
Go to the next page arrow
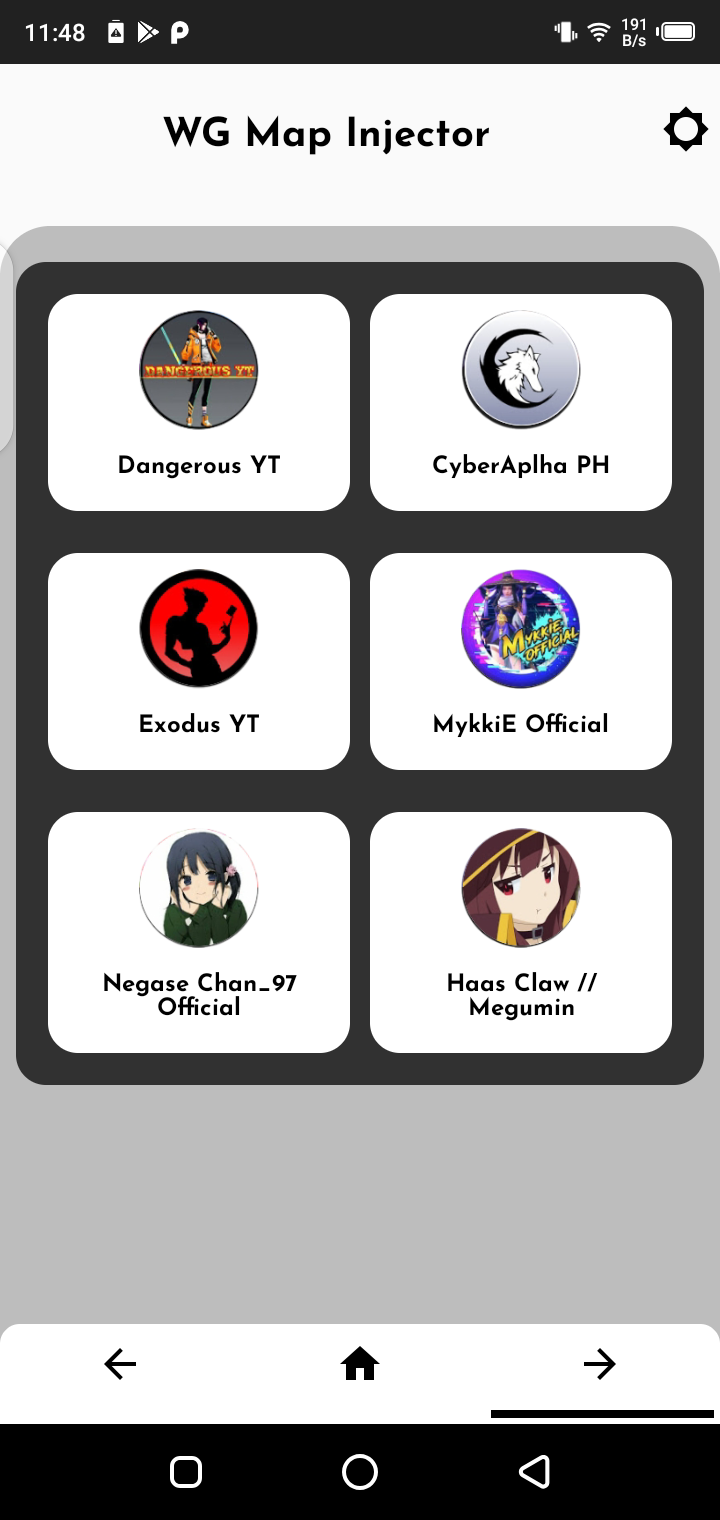pyautogui.click(x=600, y=1364)
